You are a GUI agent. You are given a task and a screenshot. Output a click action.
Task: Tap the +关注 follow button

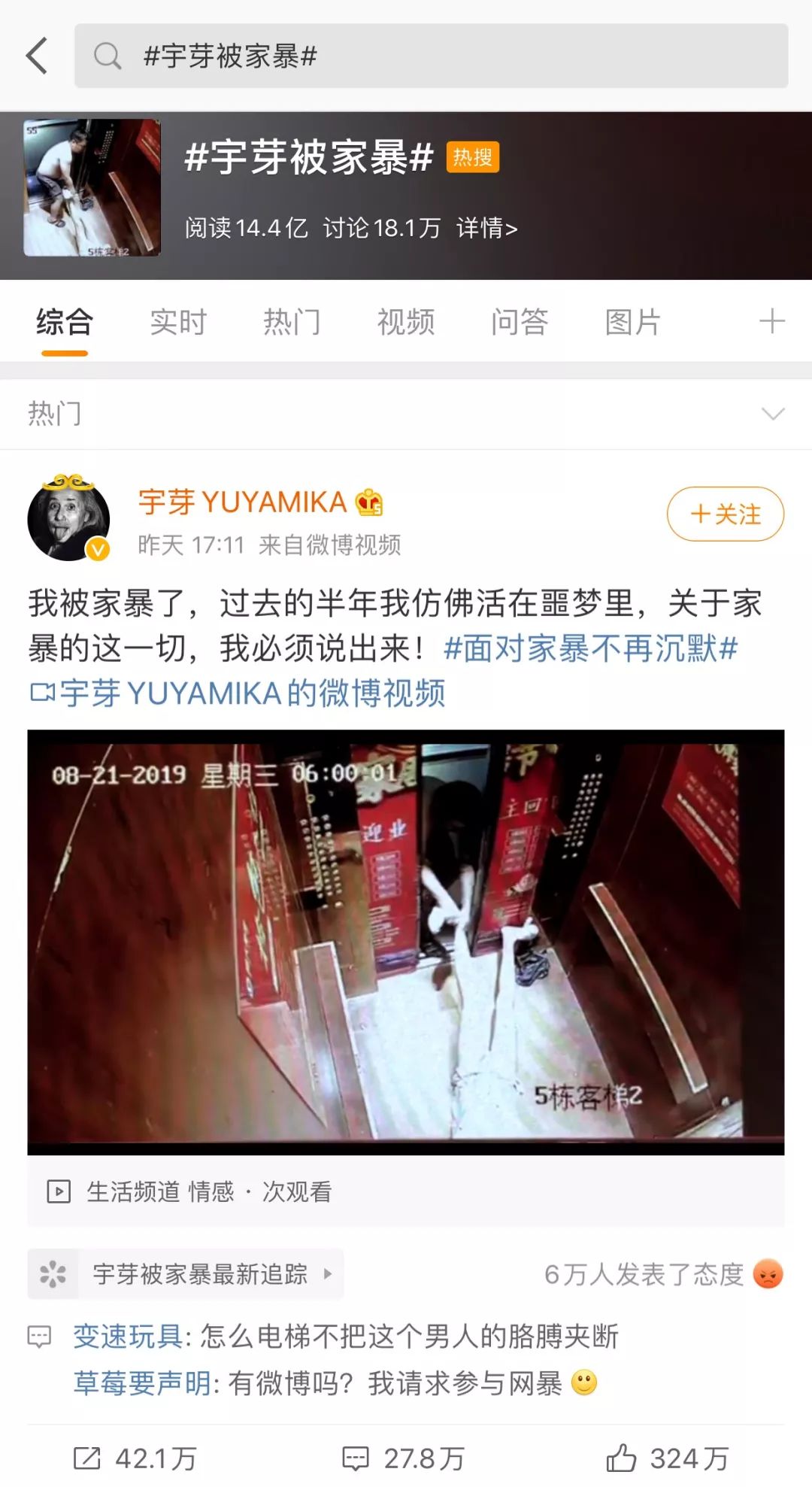723,514
